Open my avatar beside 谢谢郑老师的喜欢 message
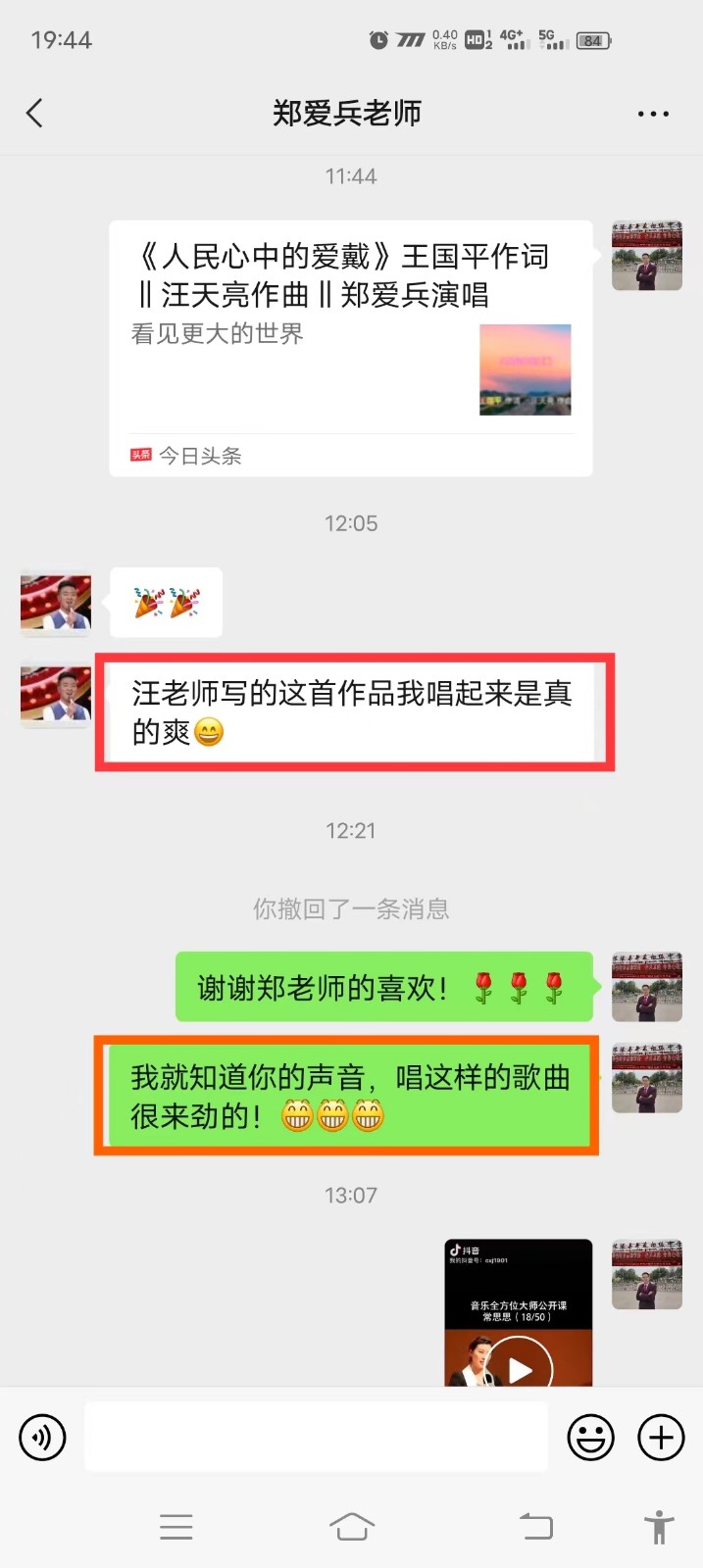This screenshot has height=1568, width=703. (x=646, y=986)
